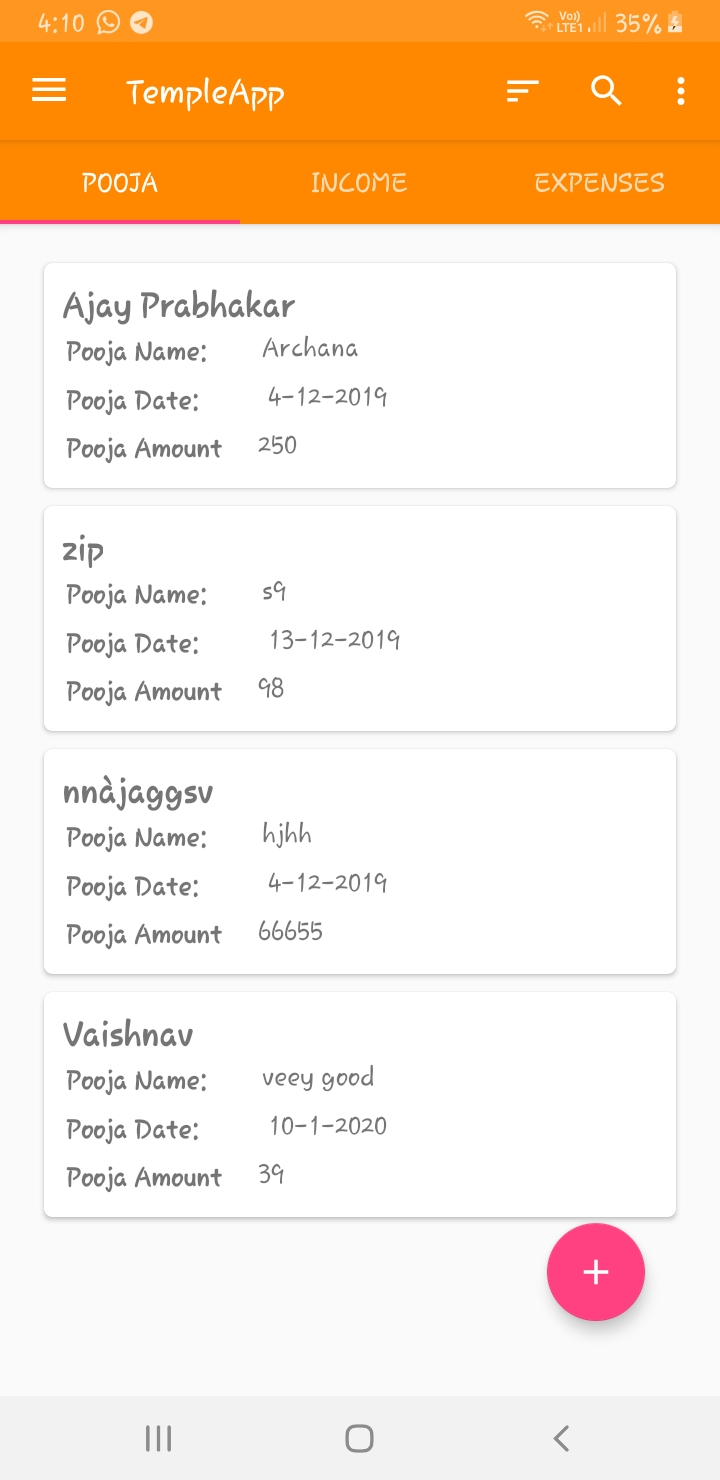
Task: Open Vaishnav's pooja card
Action: pyautogui.click(x=360, y=1104)
